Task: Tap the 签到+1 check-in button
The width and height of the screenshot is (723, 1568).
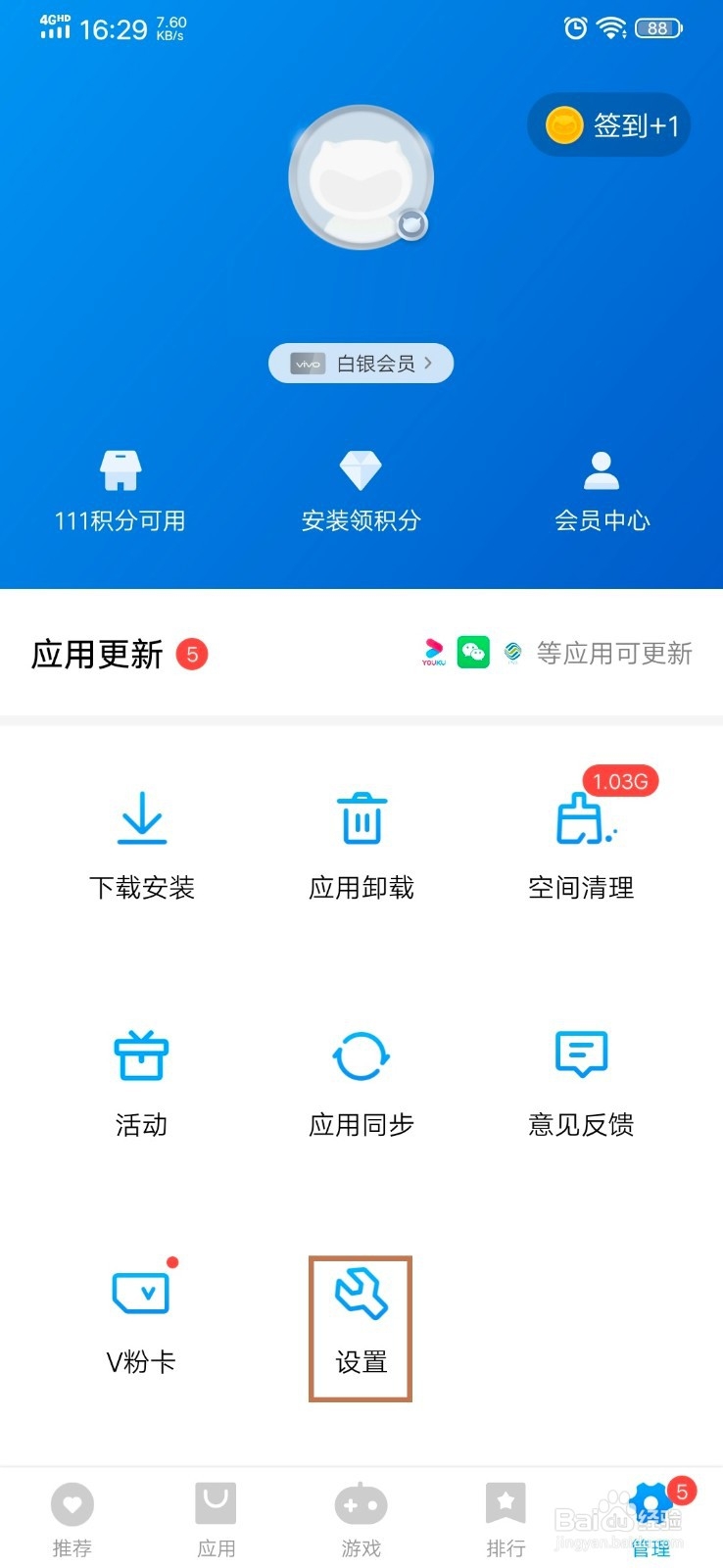Action: pos(609,125)
